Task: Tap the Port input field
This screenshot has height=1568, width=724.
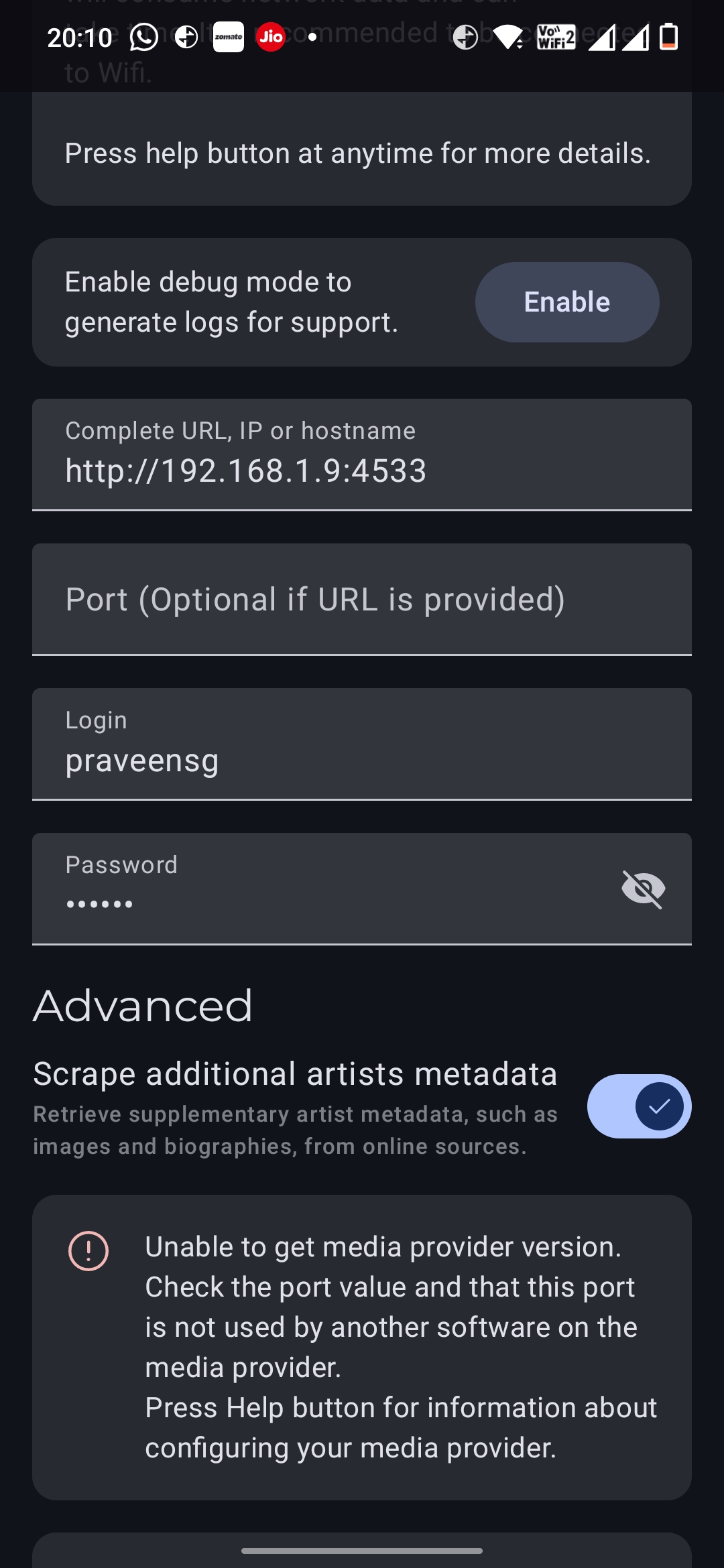Action: pos(362,600)
